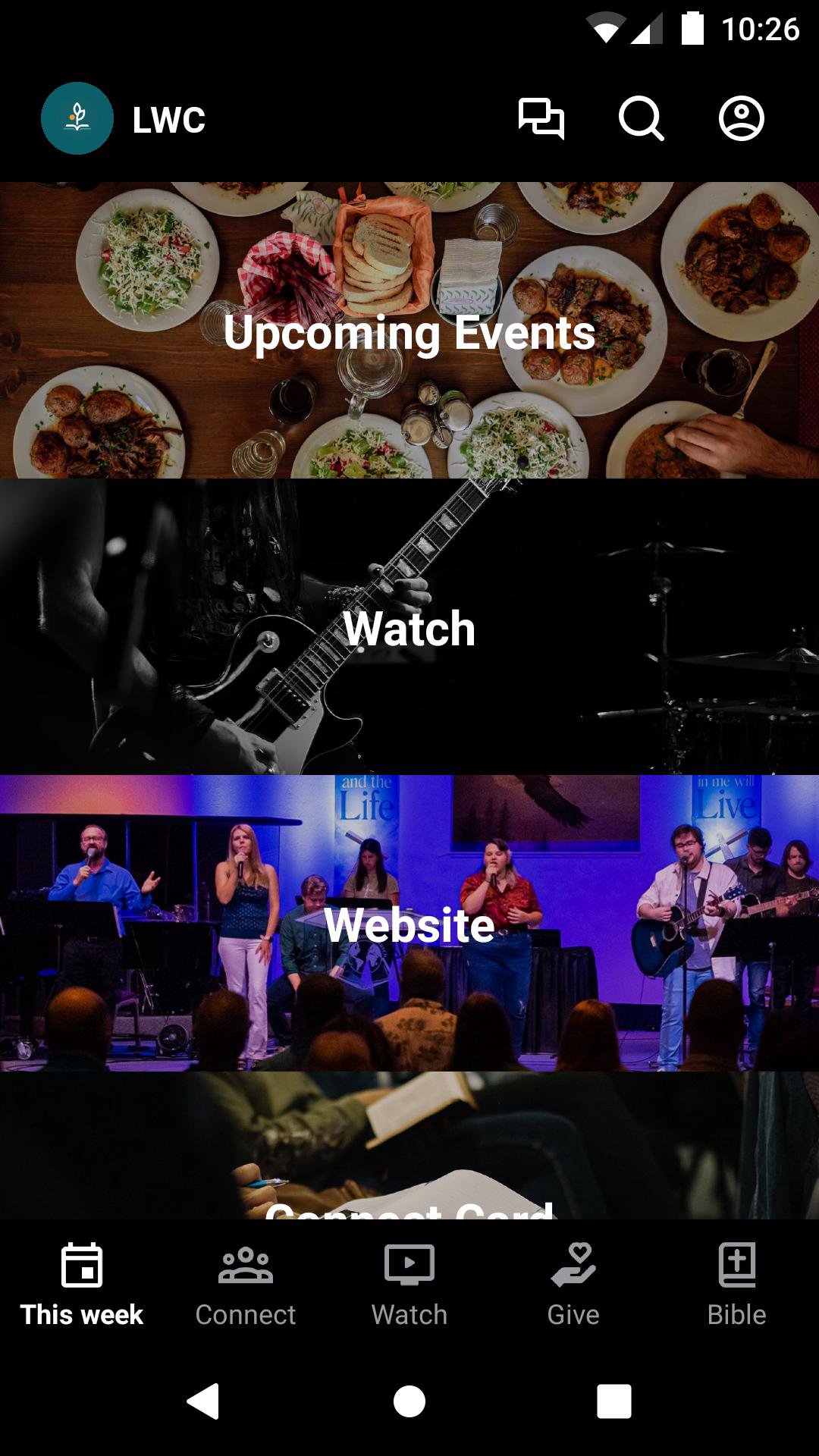This screenshot has height=1456, width=819.
Task: Open the user profile icon
Action: click(741, 119)
